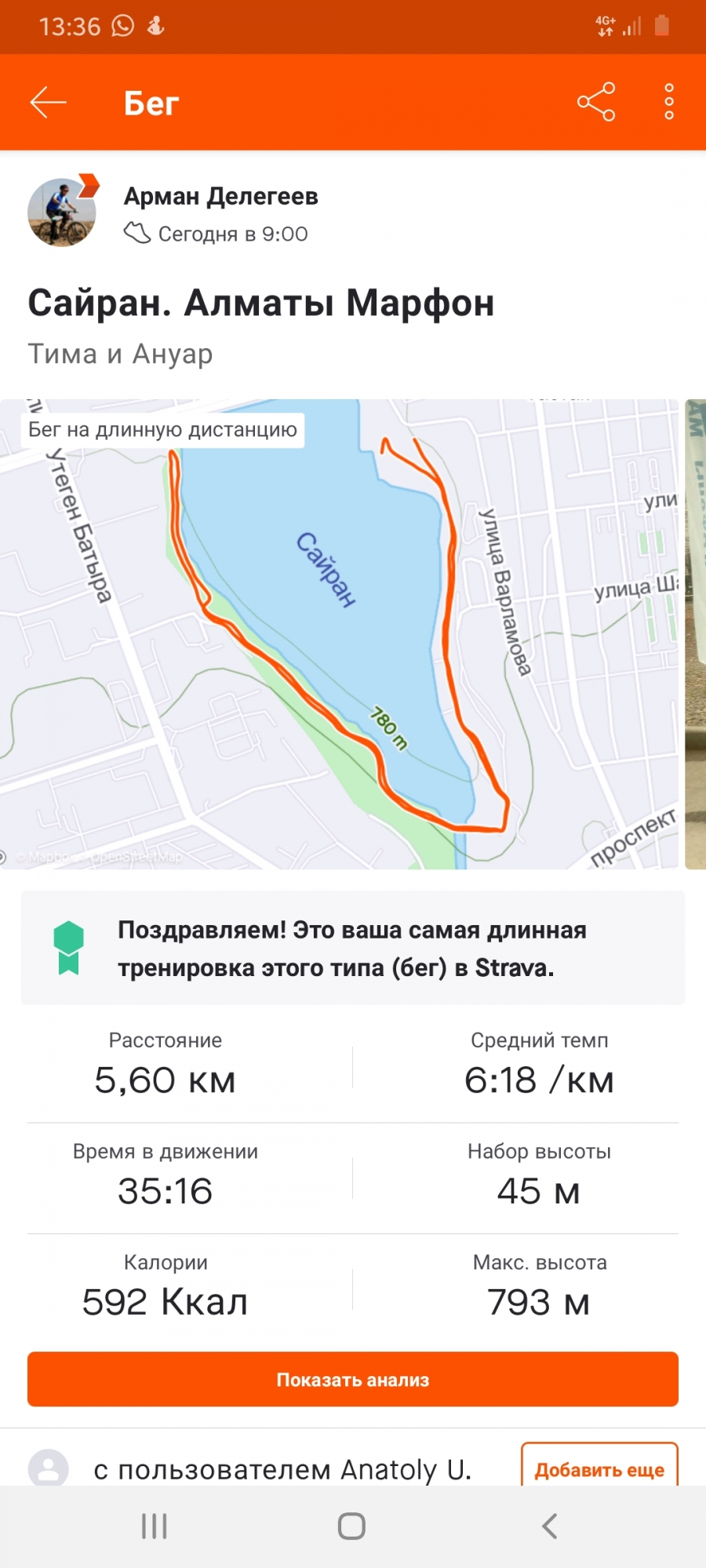
Task: Share this run activity
Action: (596, 102)
